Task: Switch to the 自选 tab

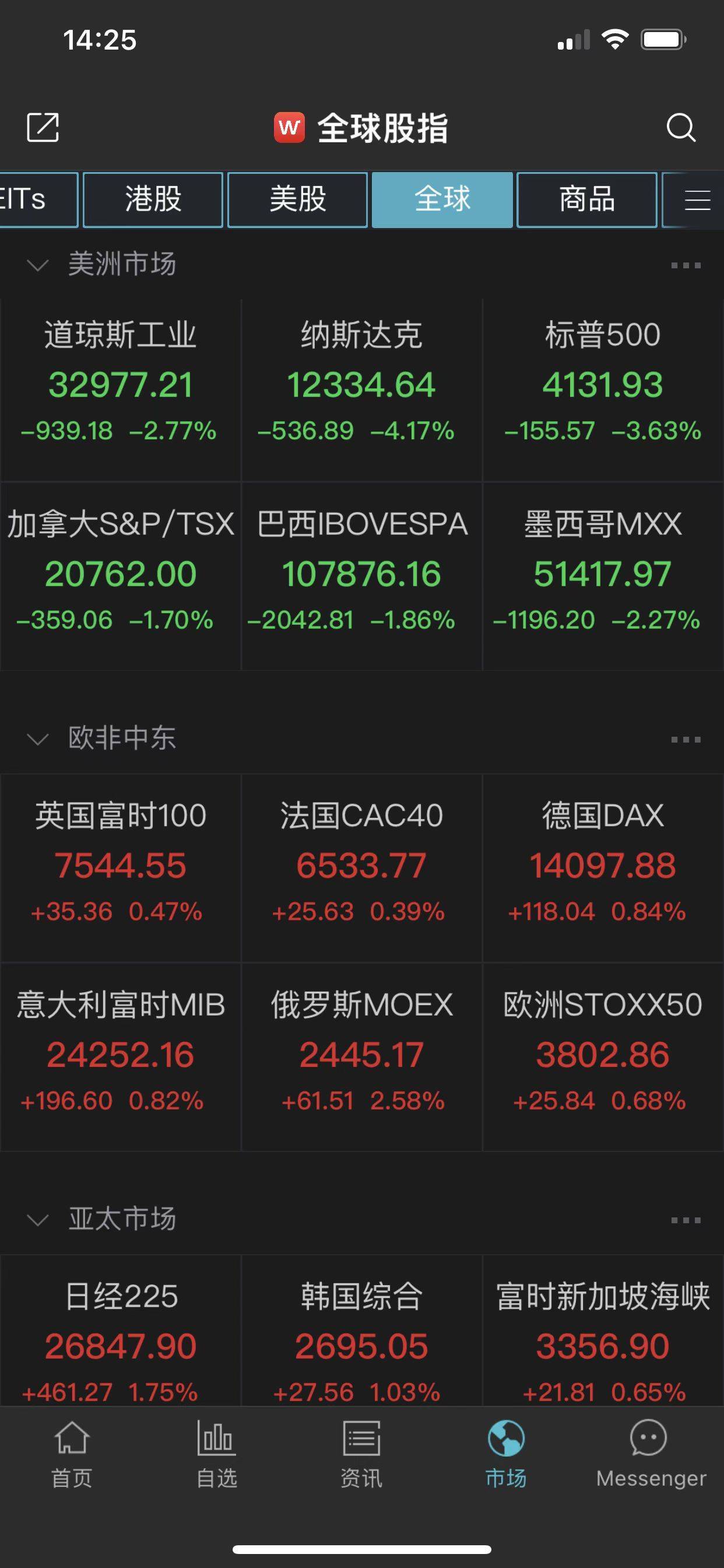Action: [217, 1455]
